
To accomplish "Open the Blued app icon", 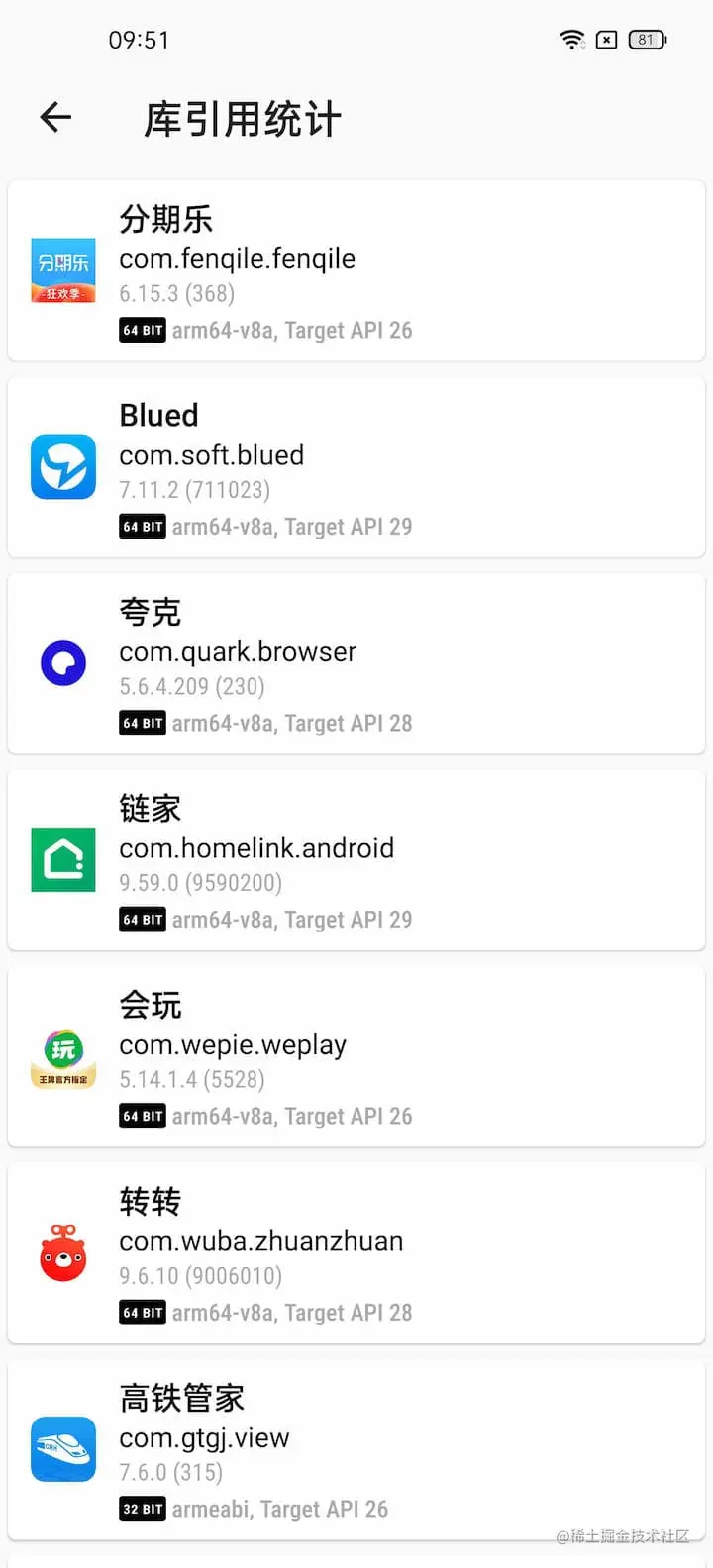I will coord(62,466).
